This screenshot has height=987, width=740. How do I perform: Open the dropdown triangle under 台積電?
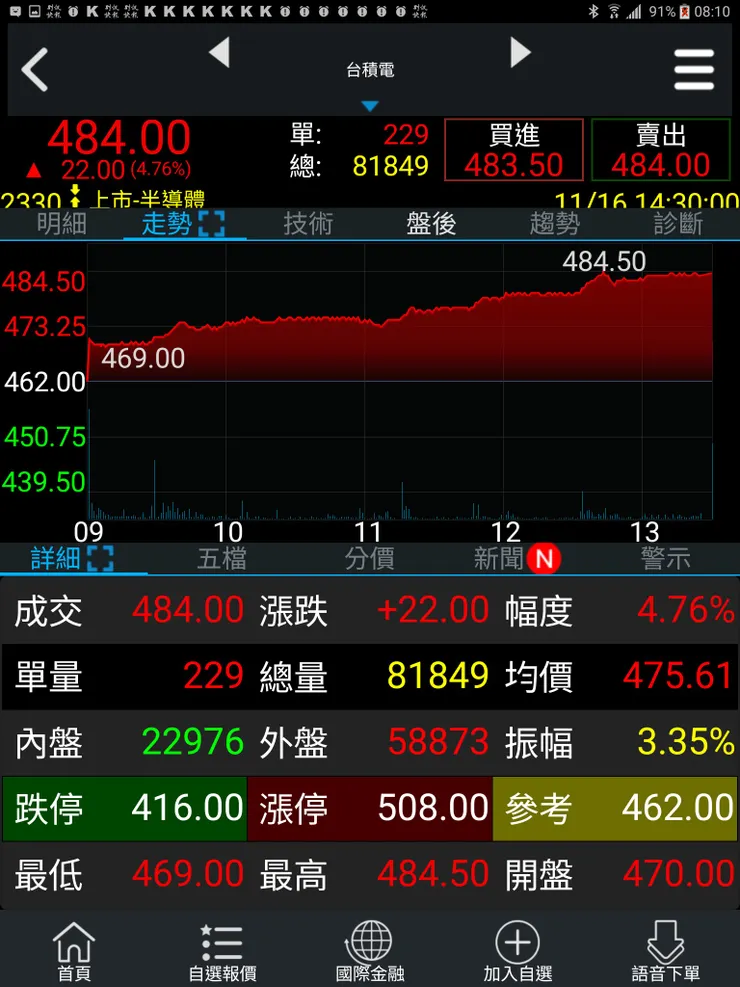(x=370, y=104)
